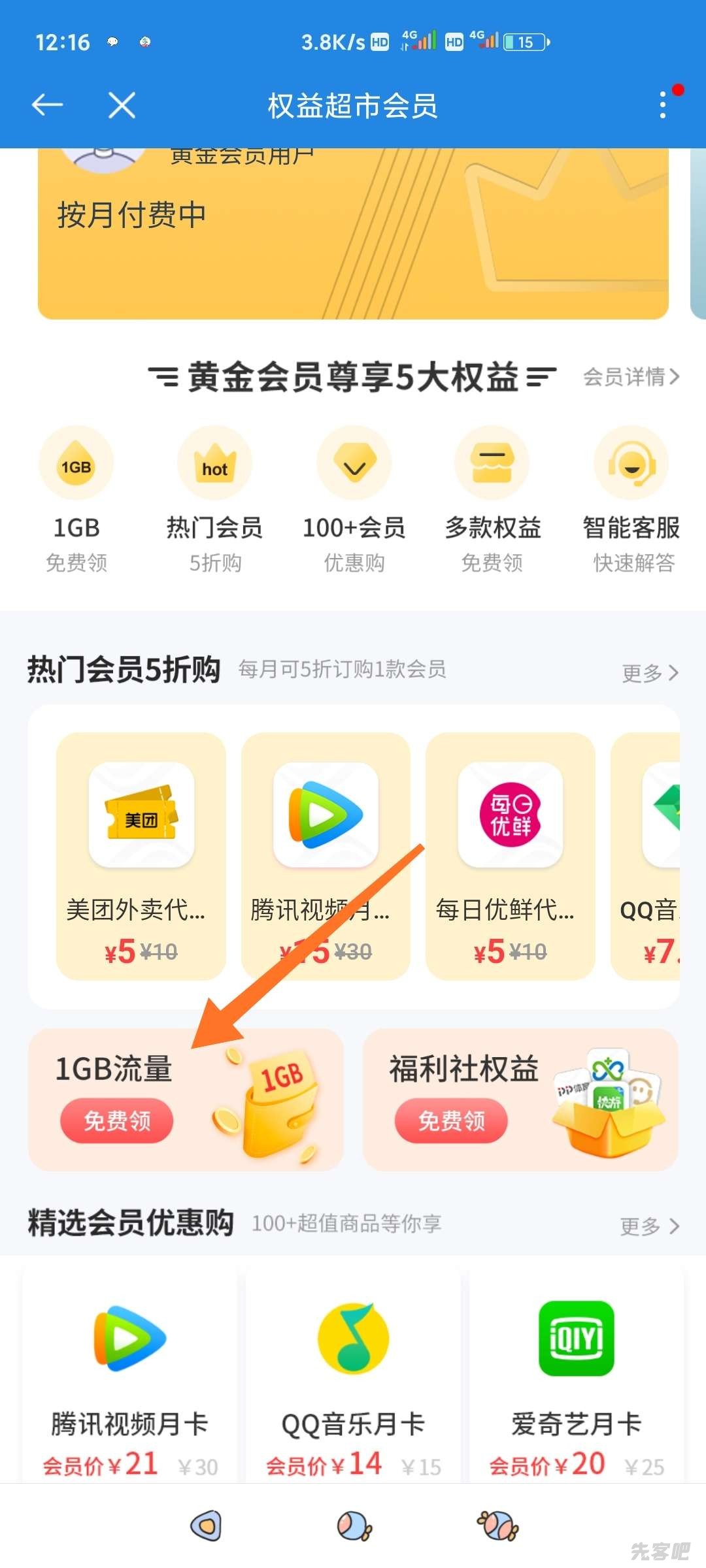View more in 精选会员优惠购
The image size is (706, 1568).
click(650, 1226)
